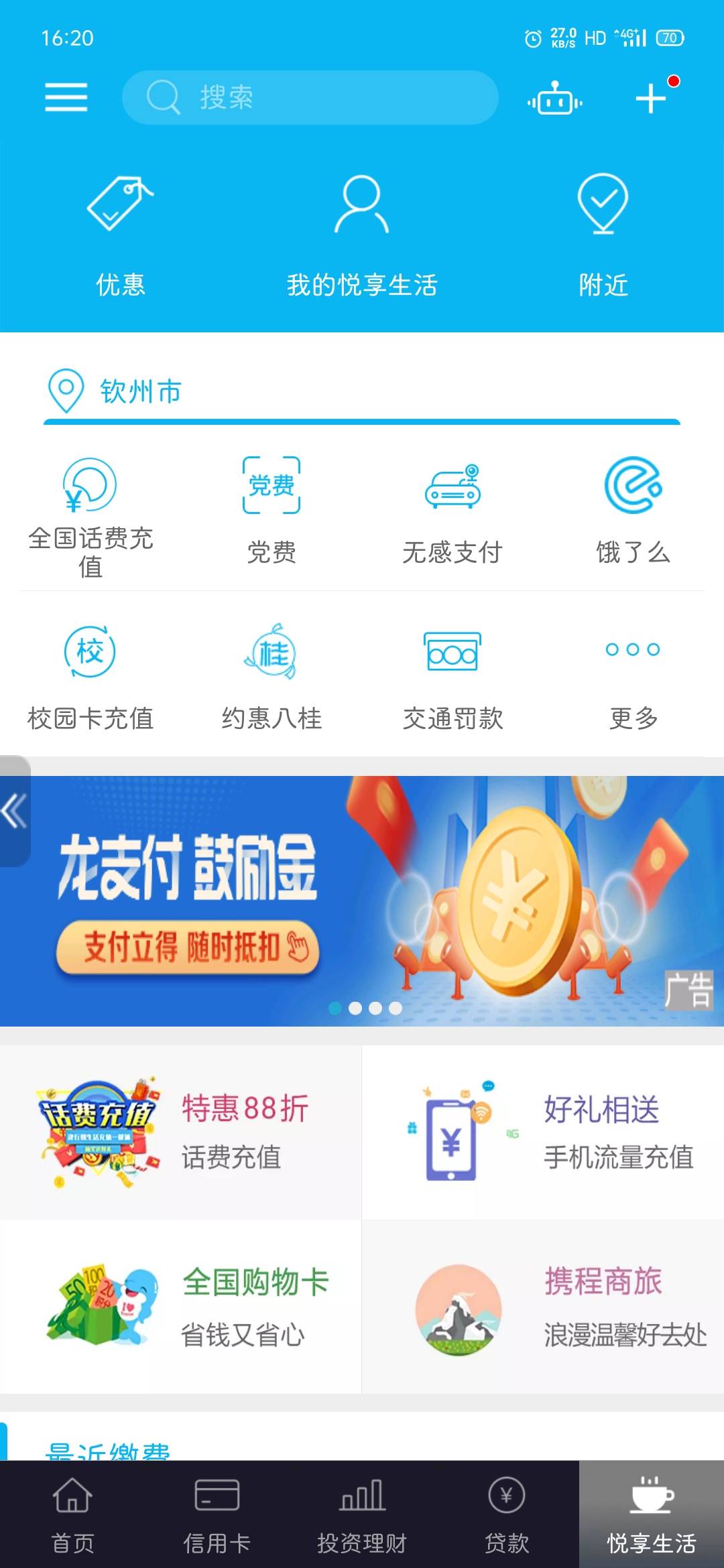This screenshot has height=1568, width=724.
Task: Open 全国话费充值
Action: [90, 516]
